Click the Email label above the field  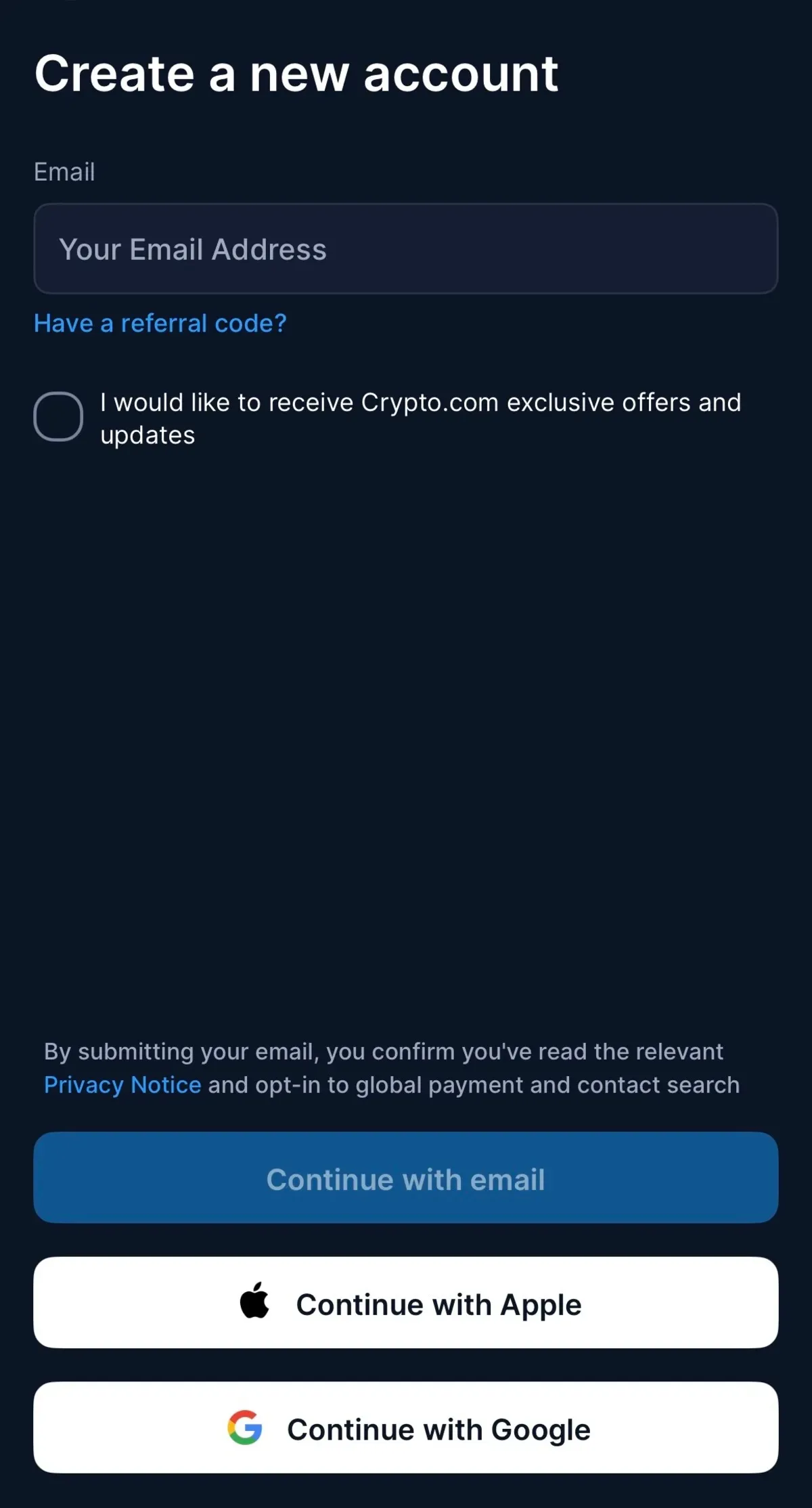point(64,171)
